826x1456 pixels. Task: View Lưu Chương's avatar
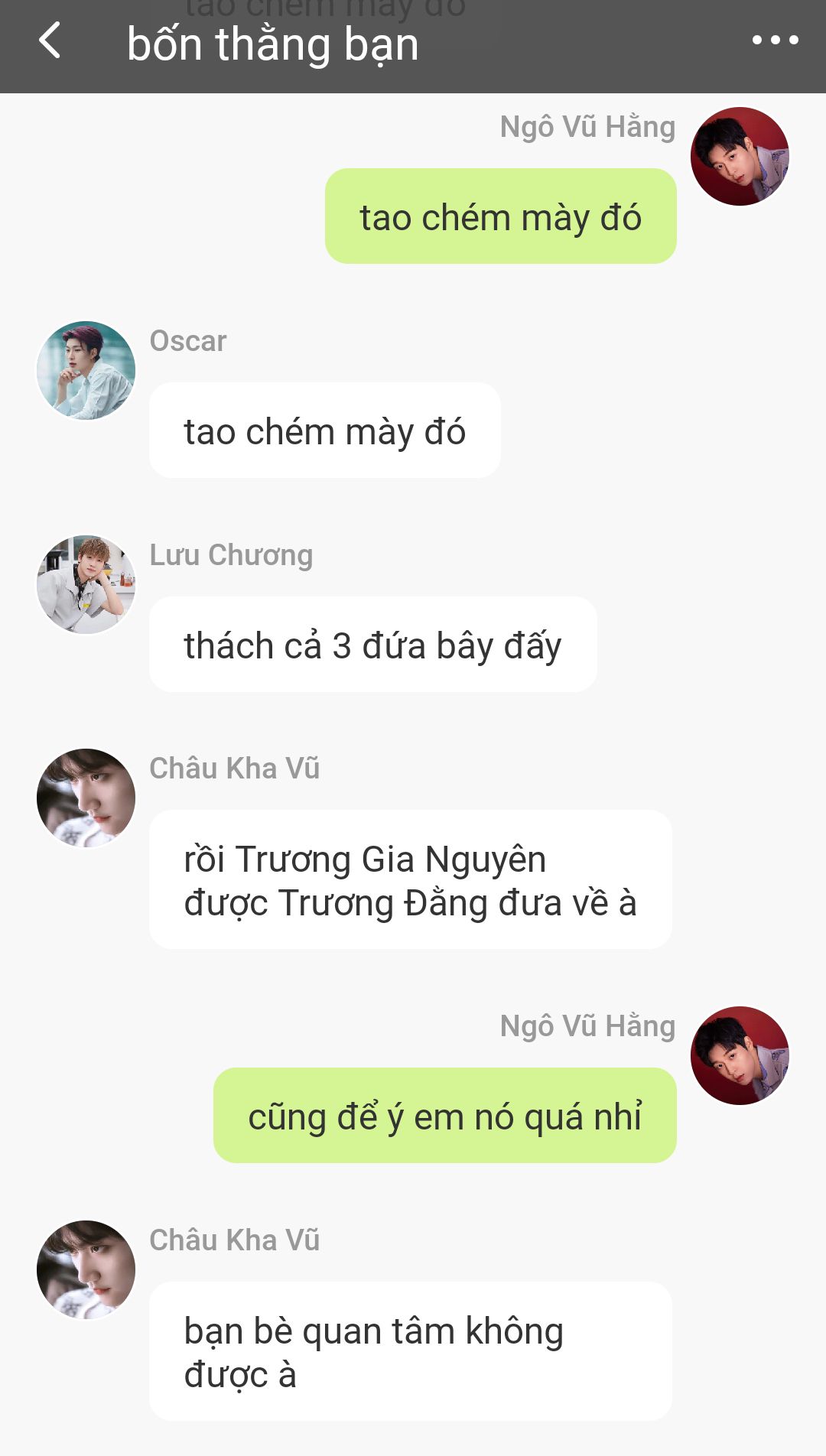pos(86,584)
